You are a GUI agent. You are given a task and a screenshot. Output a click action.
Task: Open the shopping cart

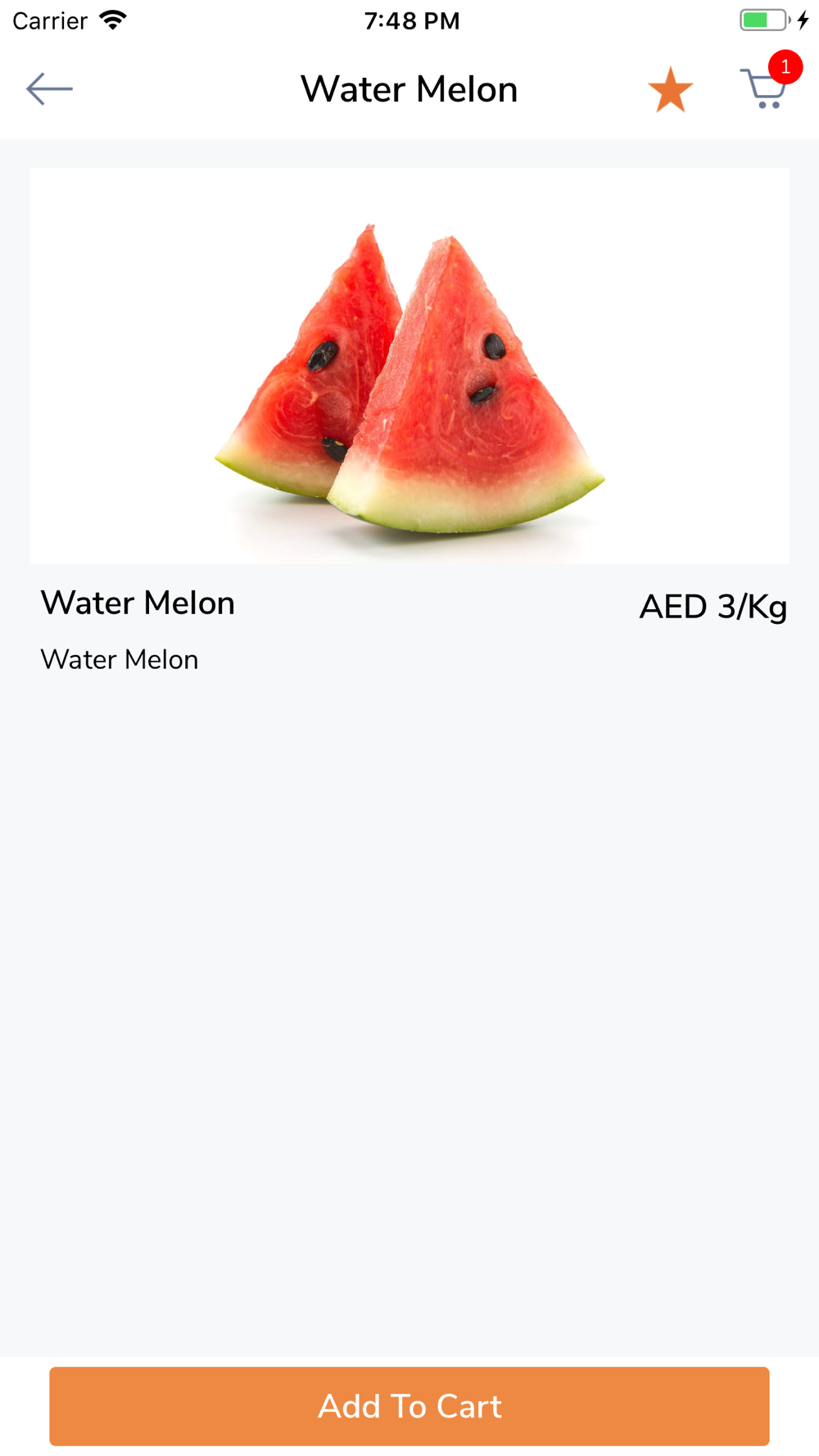click(765, 88)
